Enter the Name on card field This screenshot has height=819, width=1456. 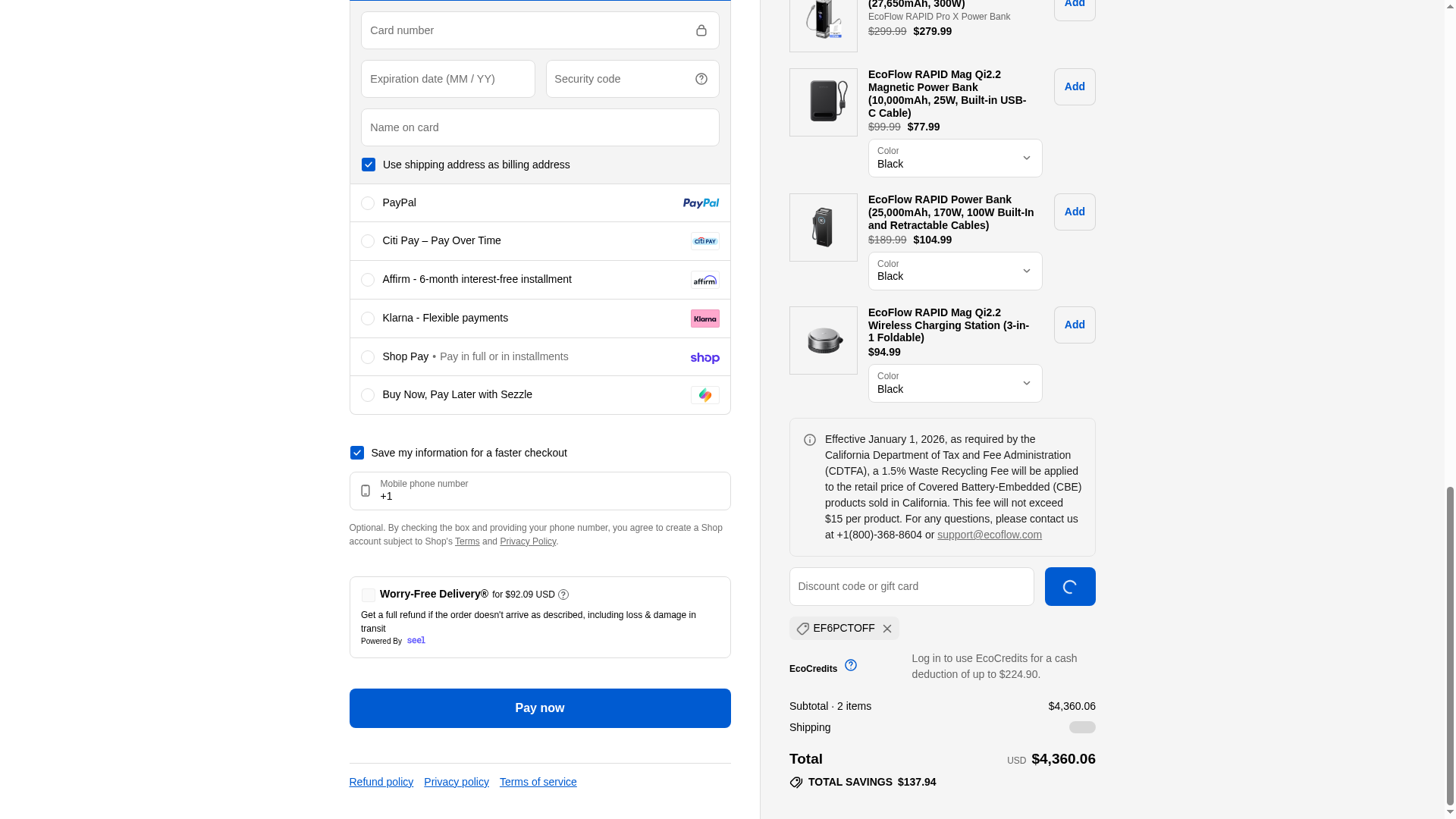(539, 127)
